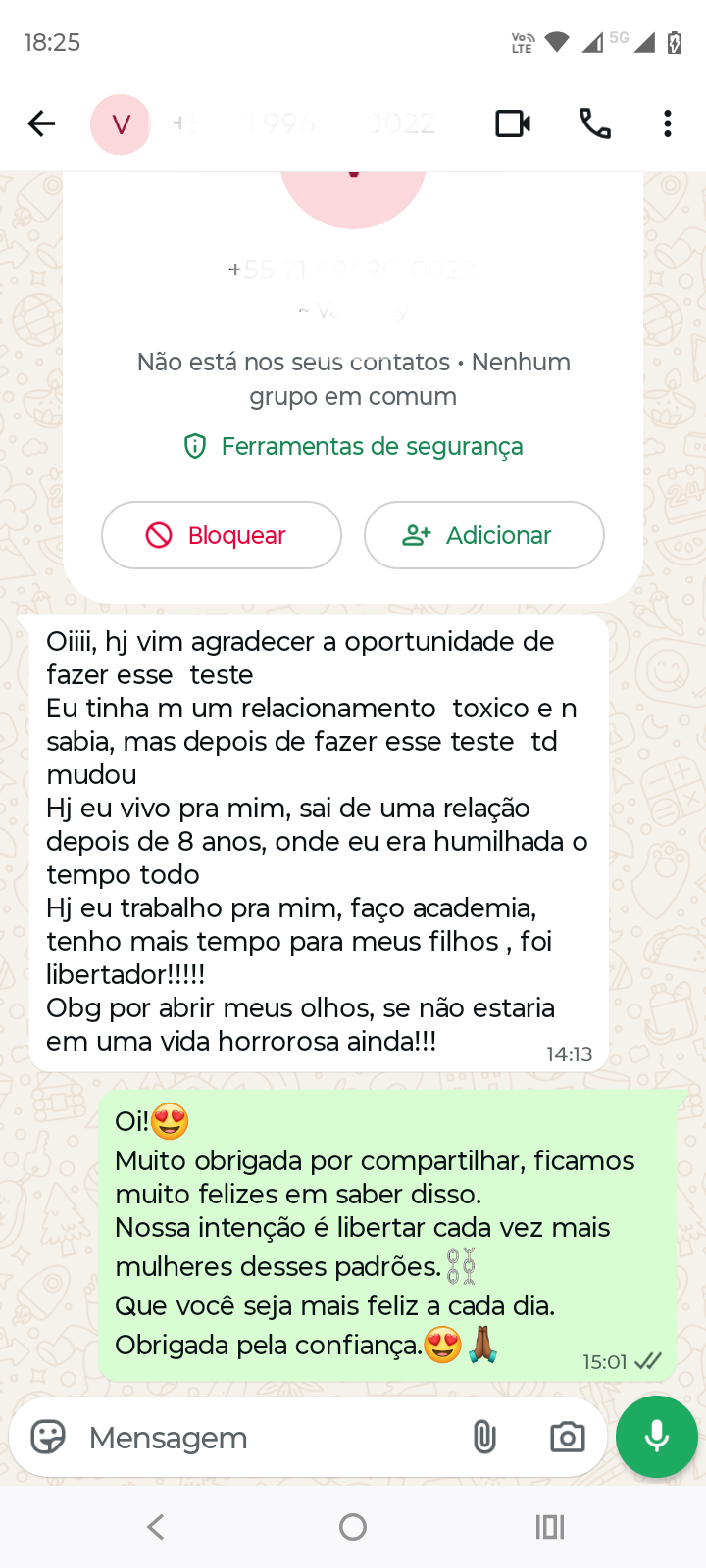
Task: Tap the security shield icon
Action: (x=194, y=446)
